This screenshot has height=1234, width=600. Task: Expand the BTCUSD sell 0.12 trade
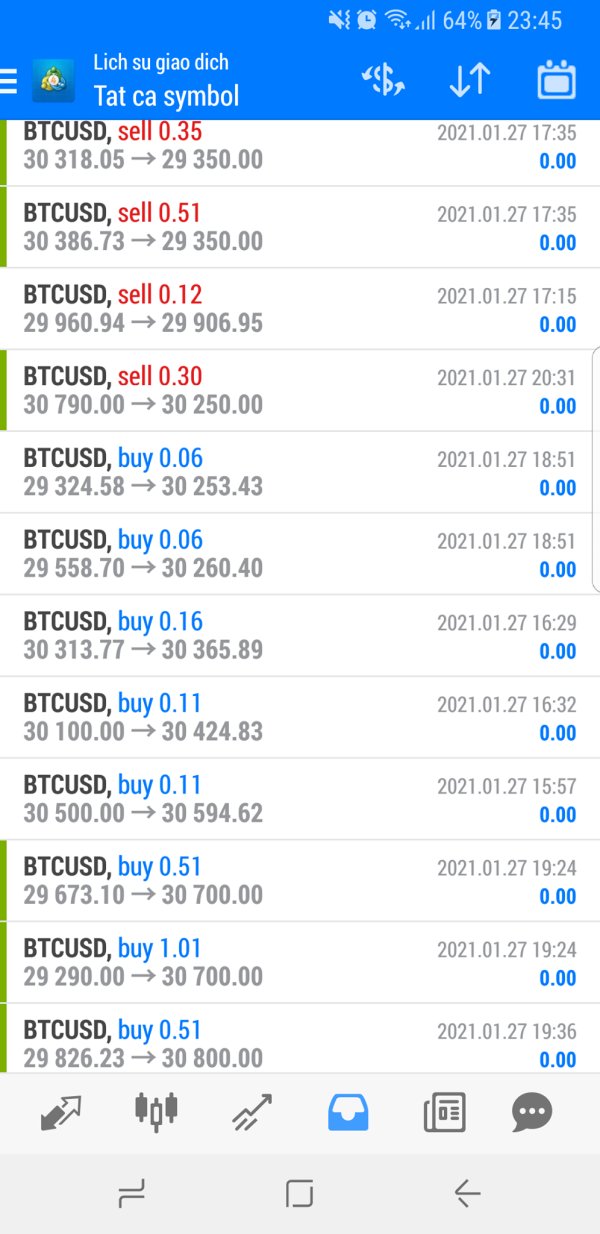[x=300, y=309]
